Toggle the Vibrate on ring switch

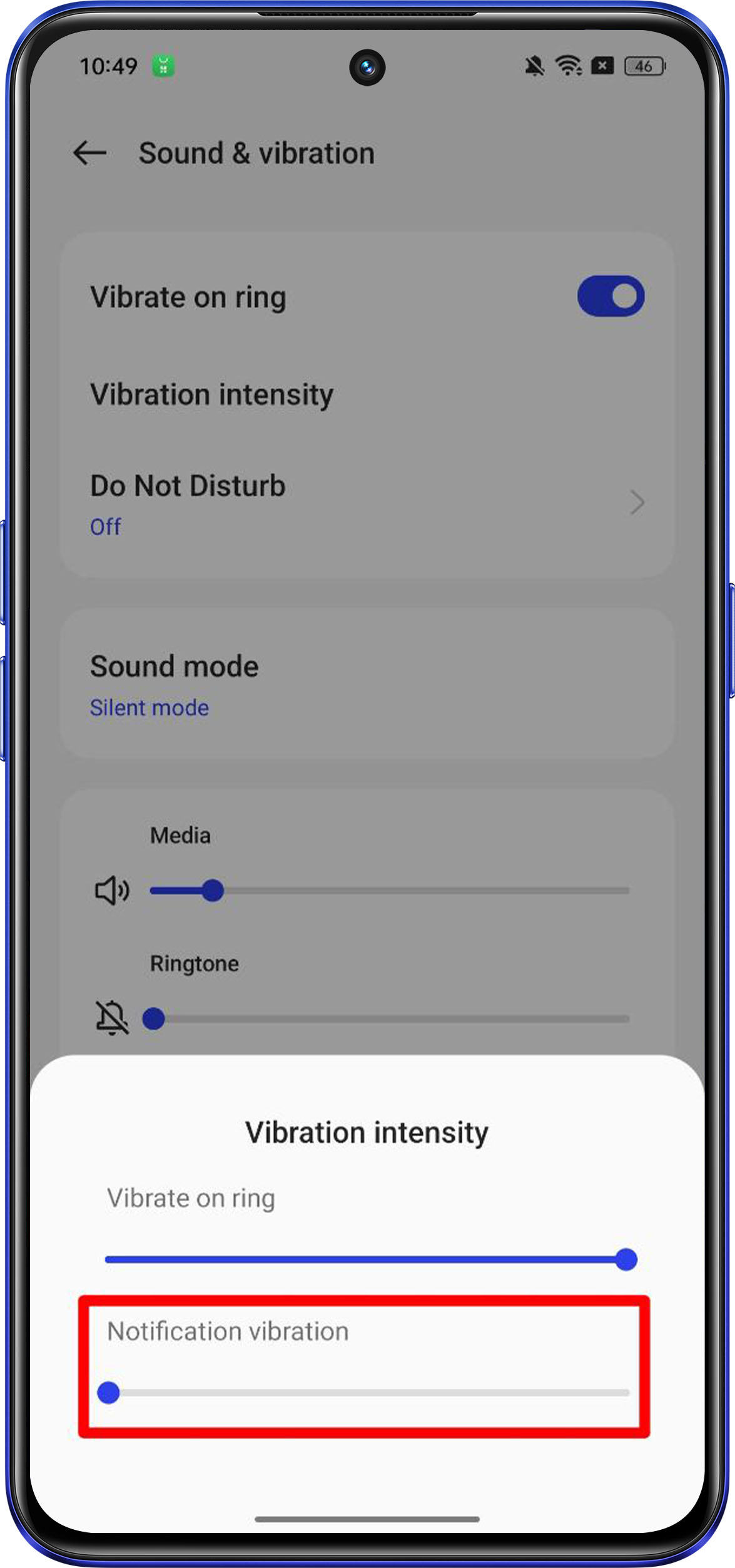(x=610, y=296)
